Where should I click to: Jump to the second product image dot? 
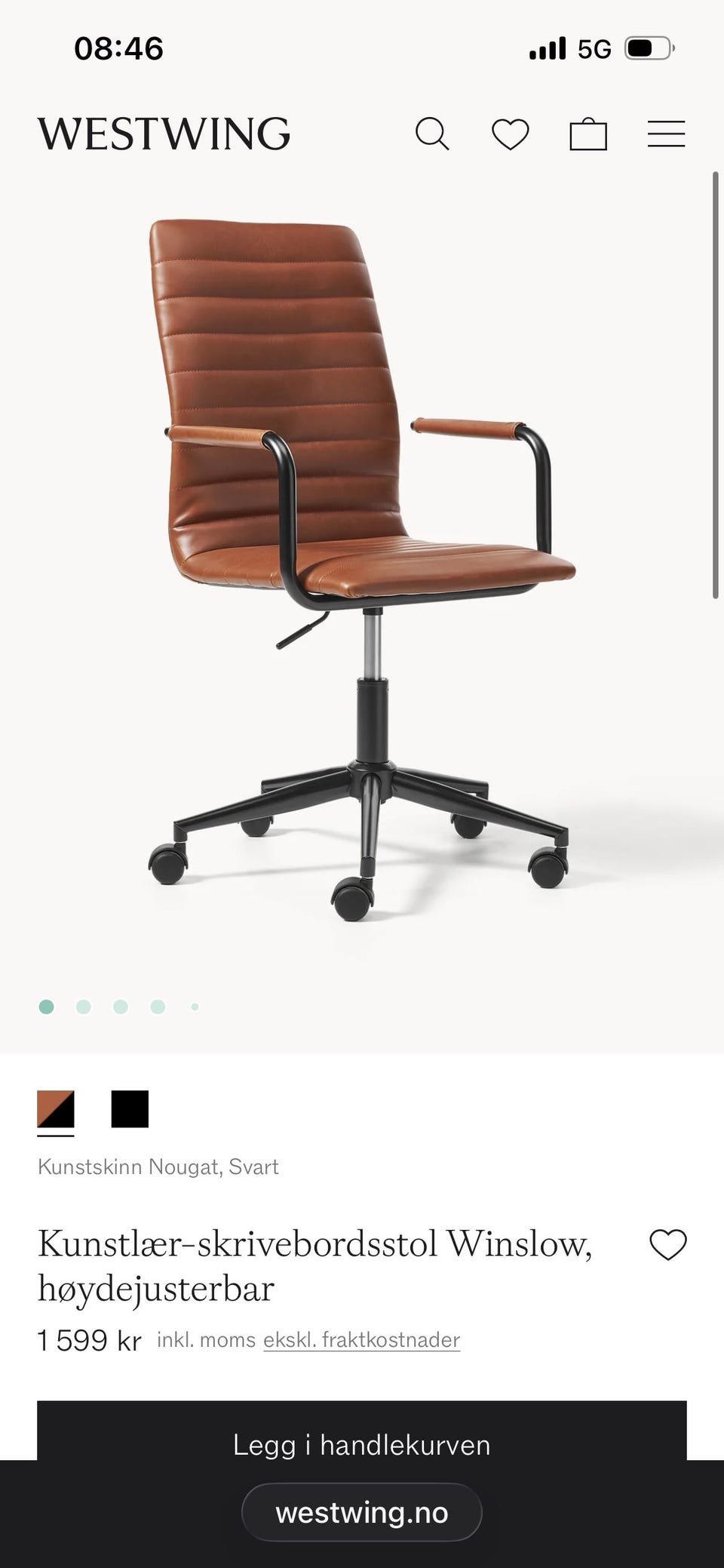[x=84, y=1007]
